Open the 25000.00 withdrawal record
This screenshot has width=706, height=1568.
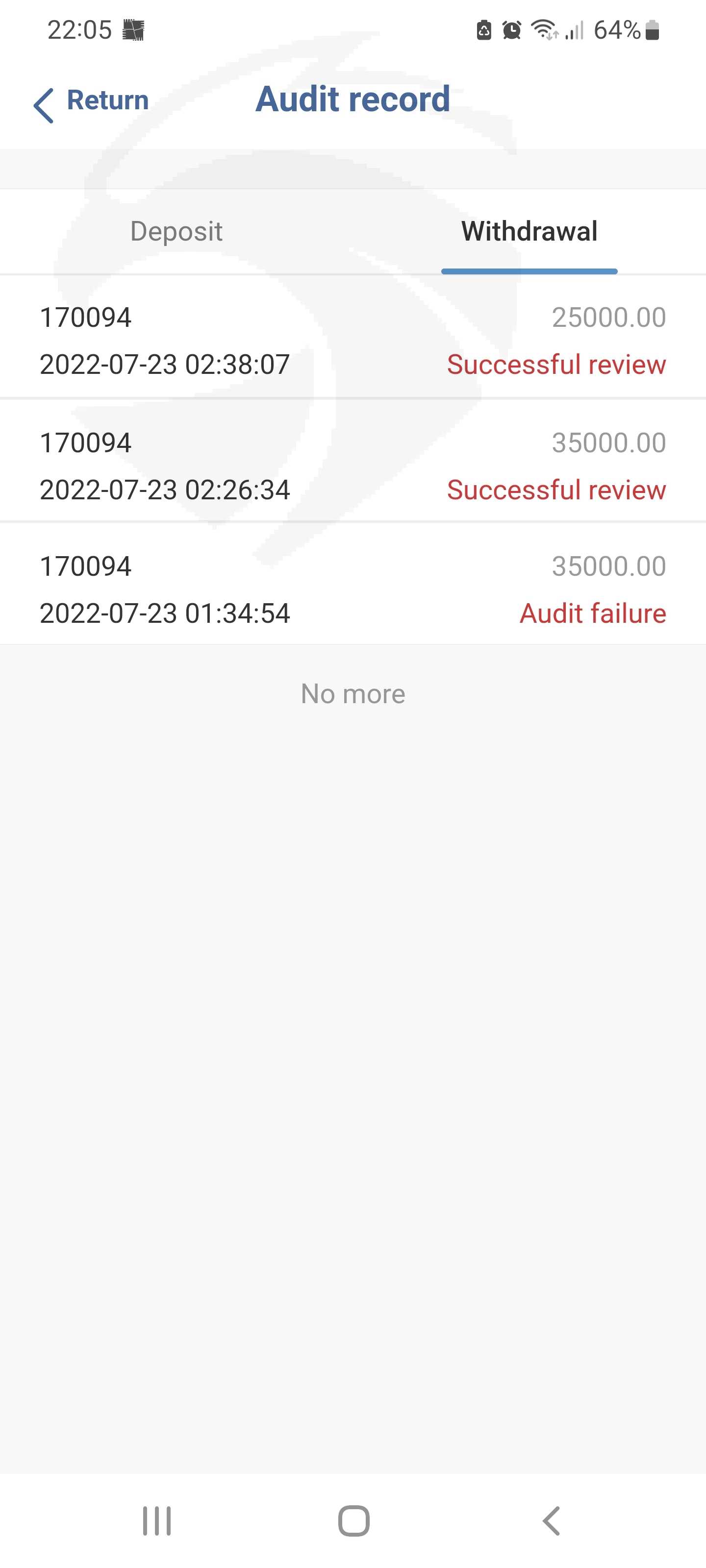pyautogui.click(x=353, y=339)
